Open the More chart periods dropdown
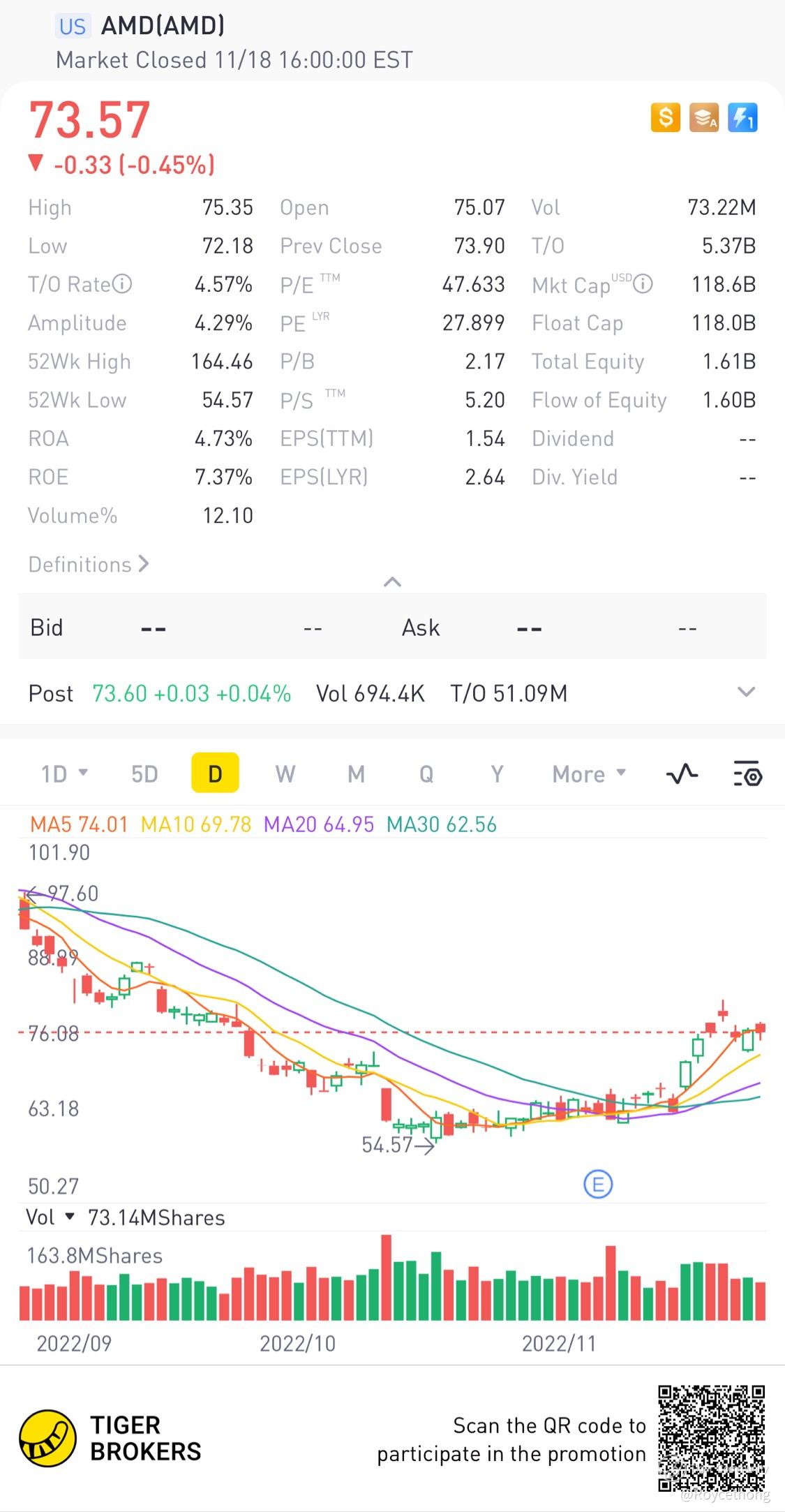Image resolution: width=785 pixels, height=1512 pixels. pyautogui.click(x=588, y=773)
